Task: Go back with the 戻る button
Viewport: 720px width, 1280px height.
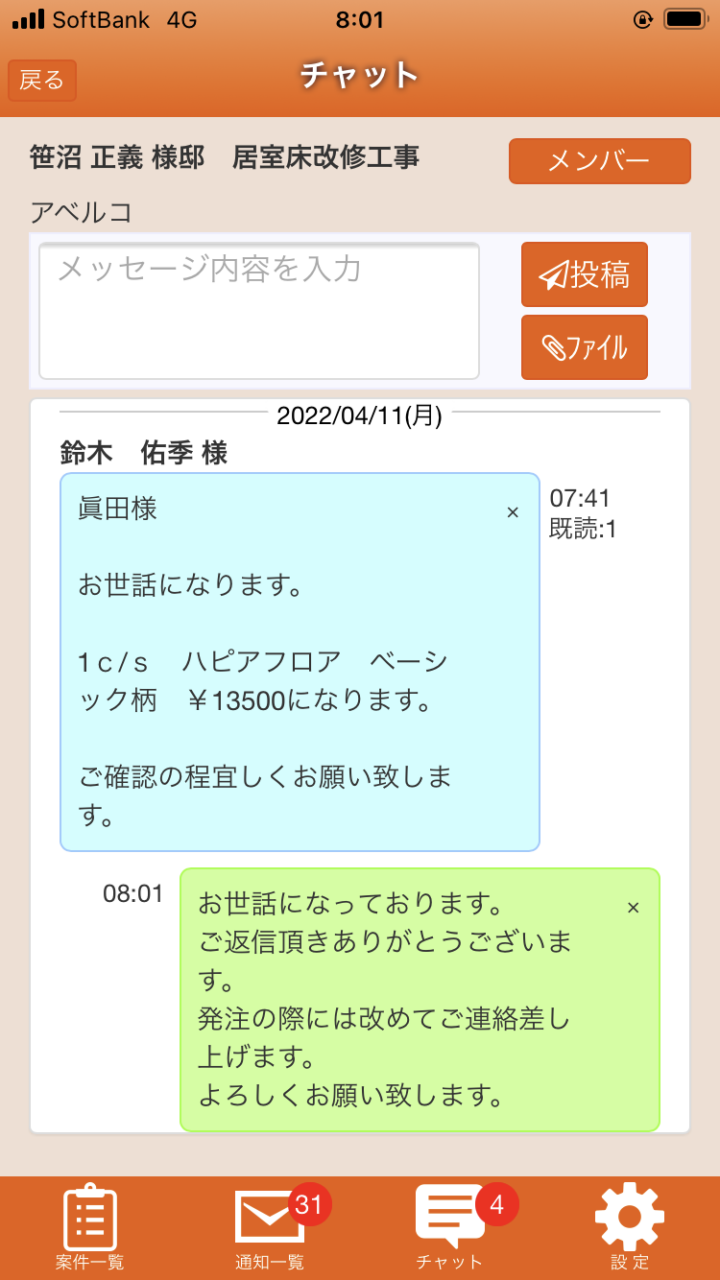Action: tap(42, 81)
